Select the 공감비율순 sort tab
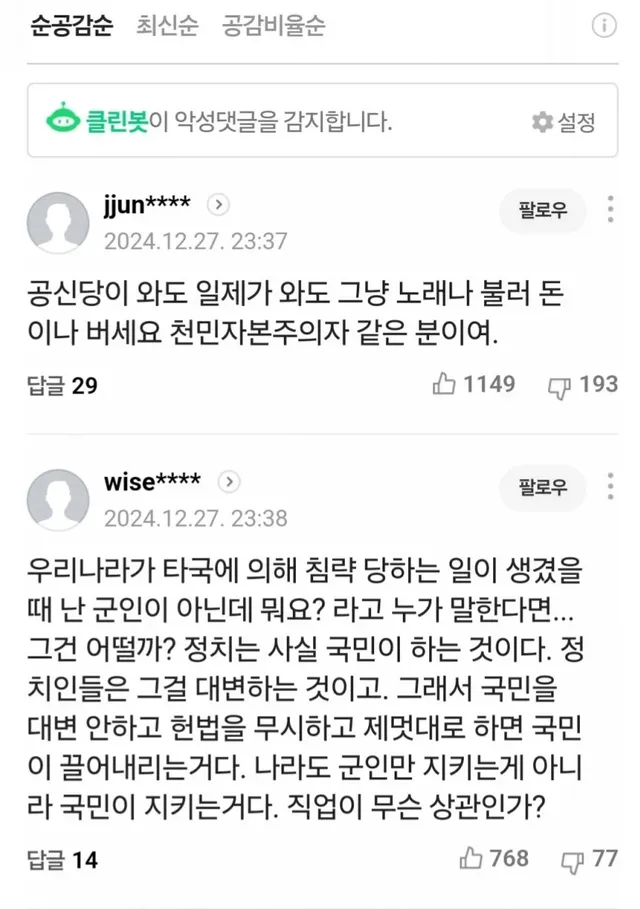Screen dimensions: 640x909 click(x=274, y=26)
